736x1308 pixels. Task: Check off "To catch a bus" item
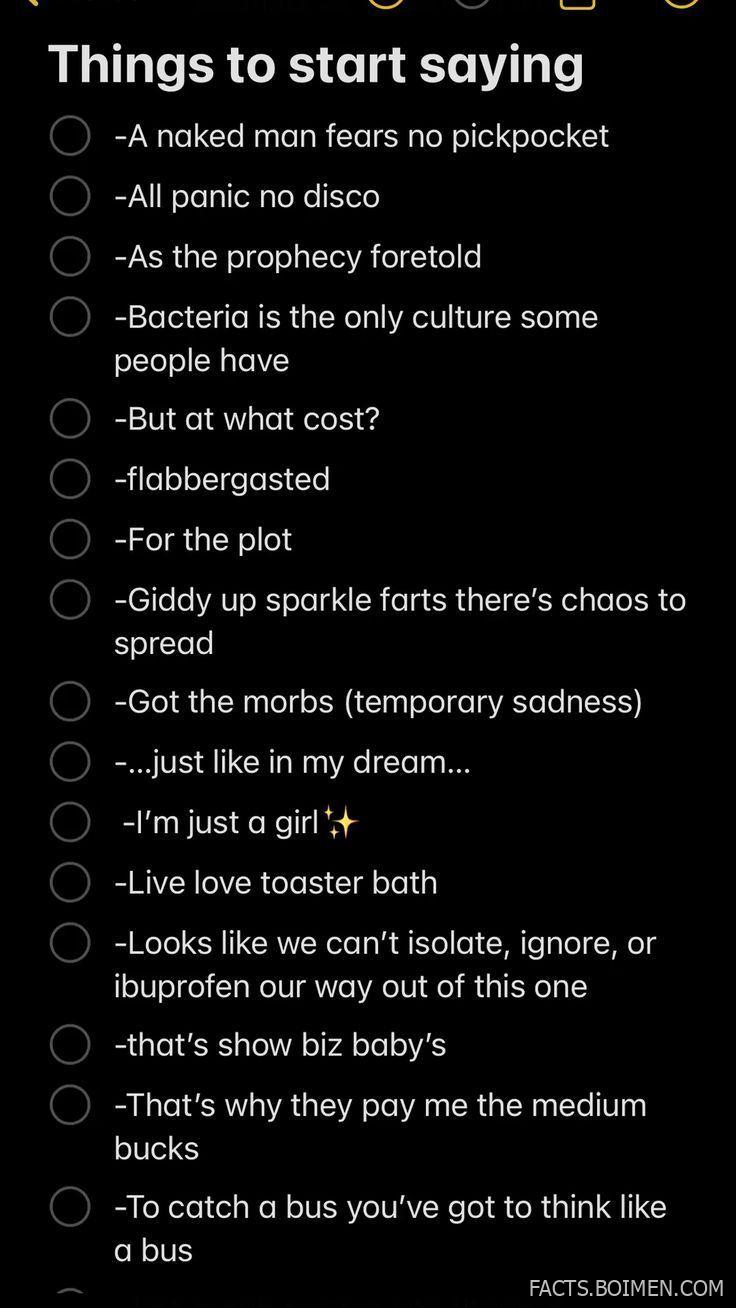(x=70, y=1207)
